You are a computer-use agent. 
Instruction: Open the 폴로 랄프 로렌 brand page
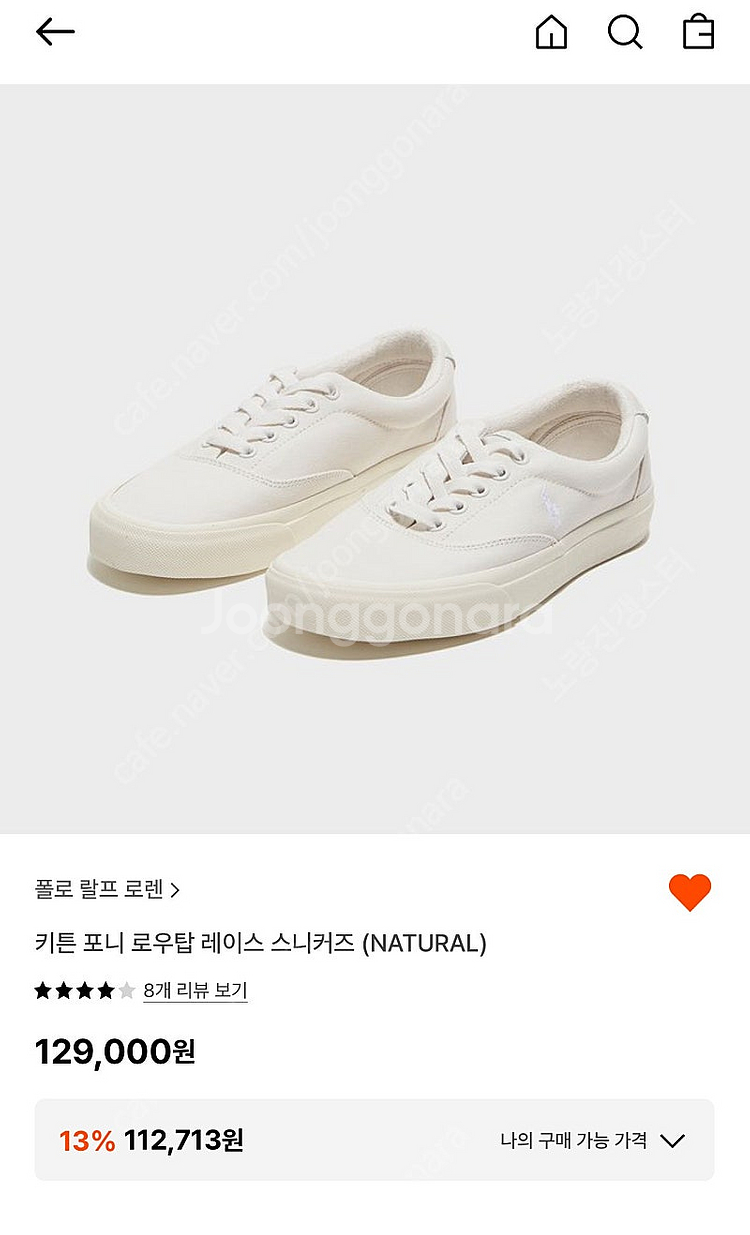pos(107,889)
